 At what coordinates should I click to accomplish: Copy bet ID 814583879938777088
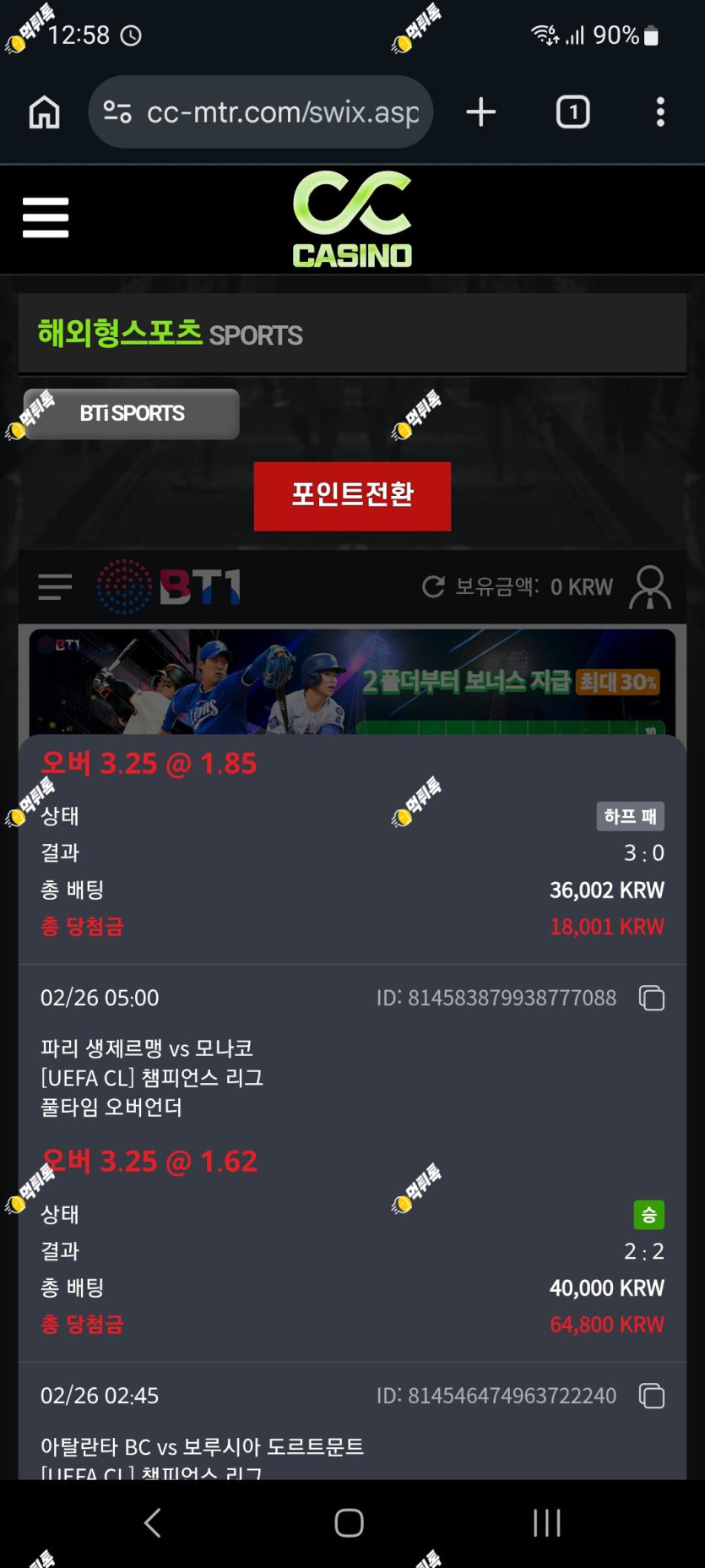[652, 999]
